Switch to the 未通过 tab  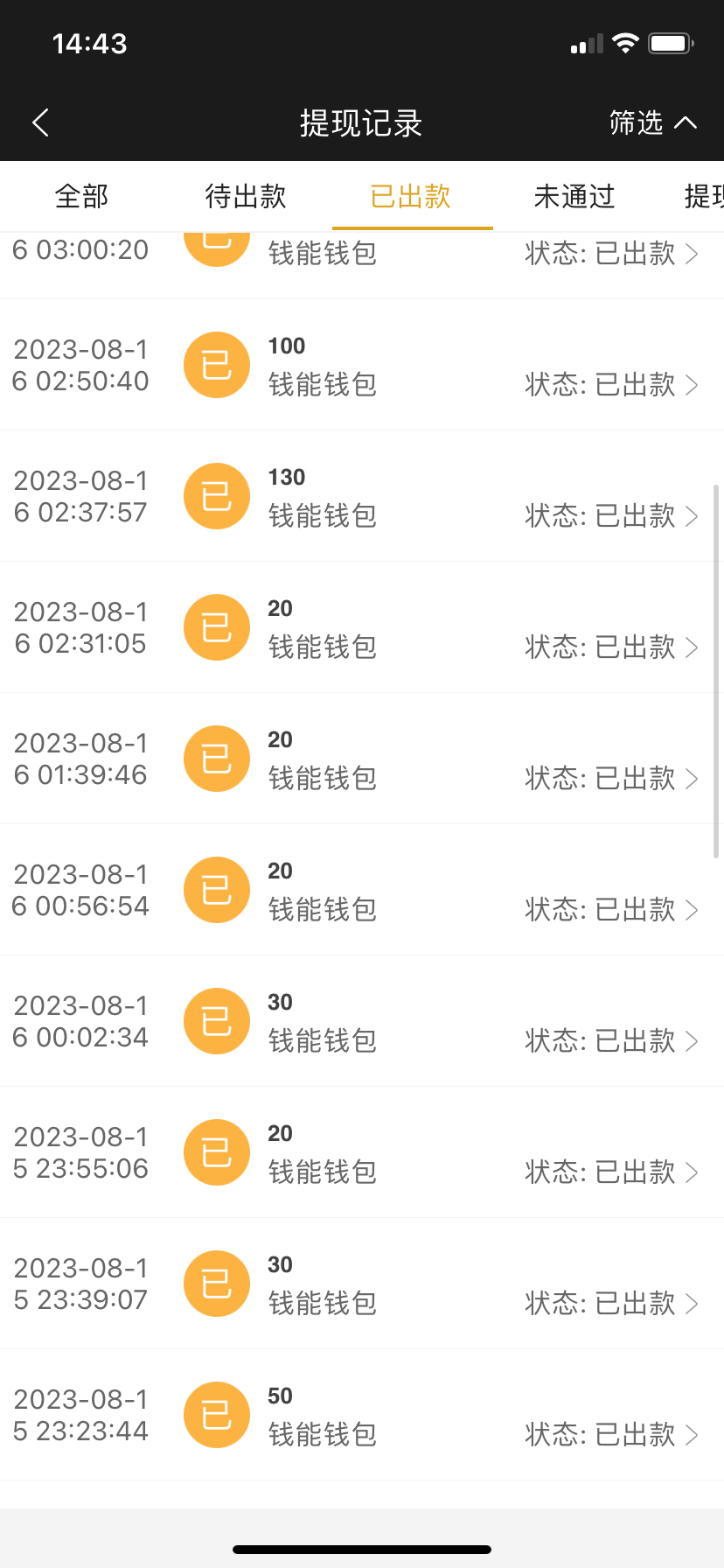pyautogui.click(x=574, y=198)
